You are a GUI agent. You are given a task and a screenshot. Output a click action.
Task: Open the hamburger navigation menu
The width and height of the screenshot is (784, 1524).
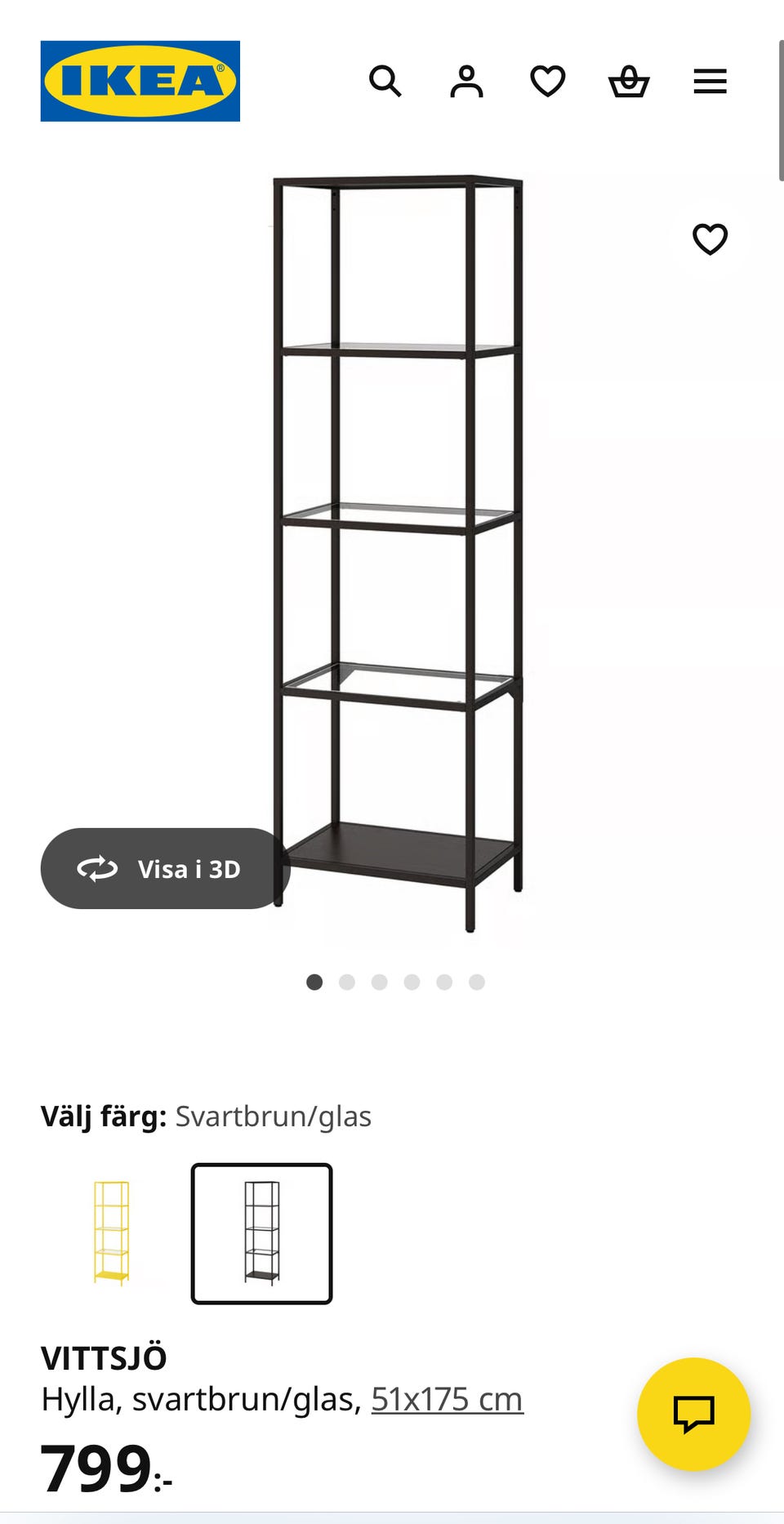point(710,81)
